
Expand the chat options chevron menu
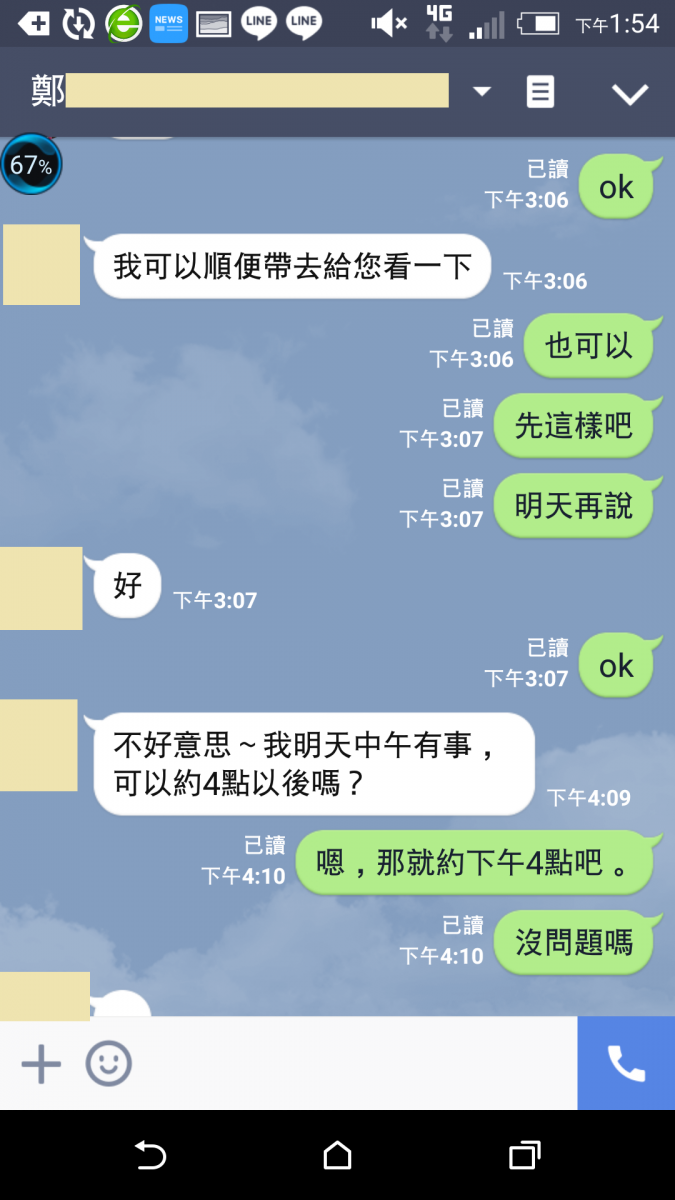(x=630, y=94)
